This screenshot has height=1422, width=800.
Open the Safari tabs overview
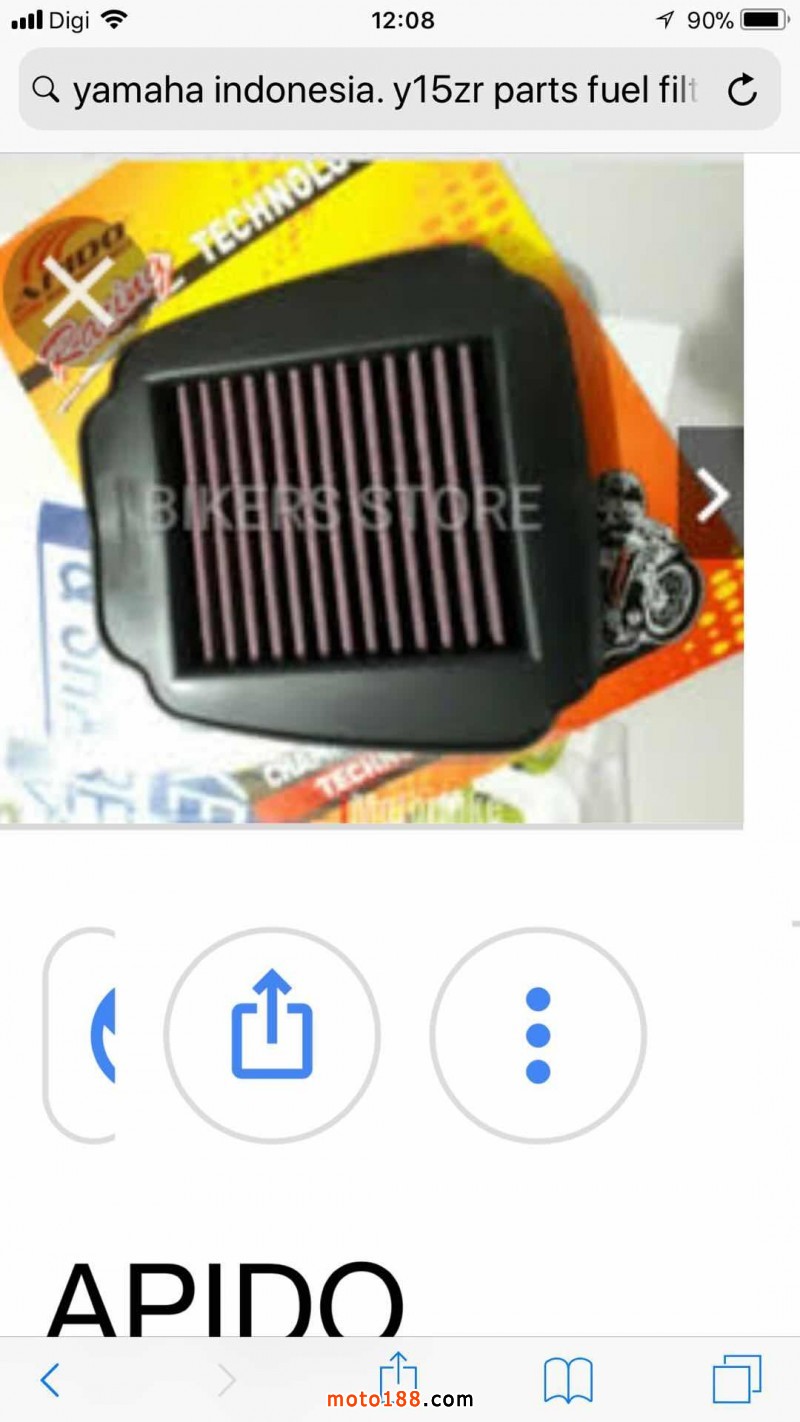coord(736,1381)
